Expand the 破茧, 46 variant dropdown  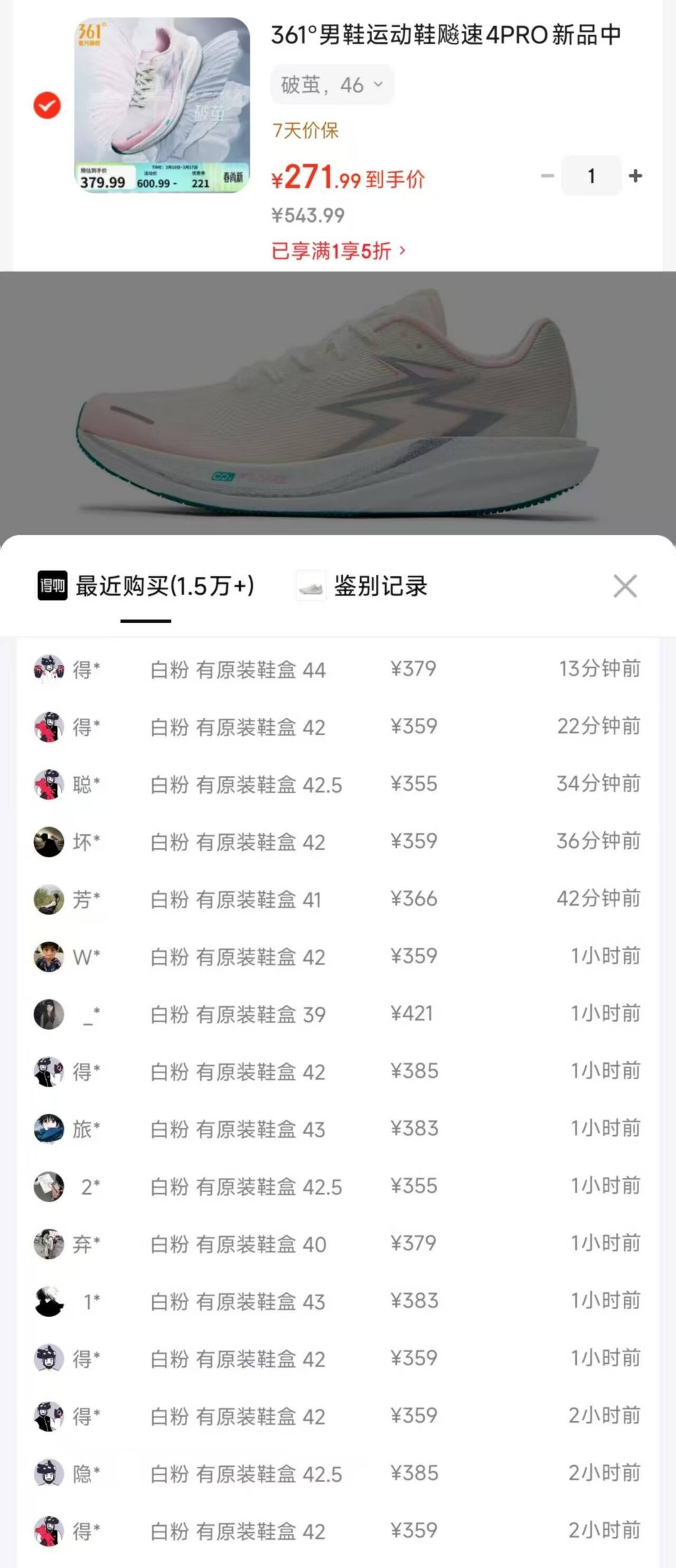coord(332,84)
